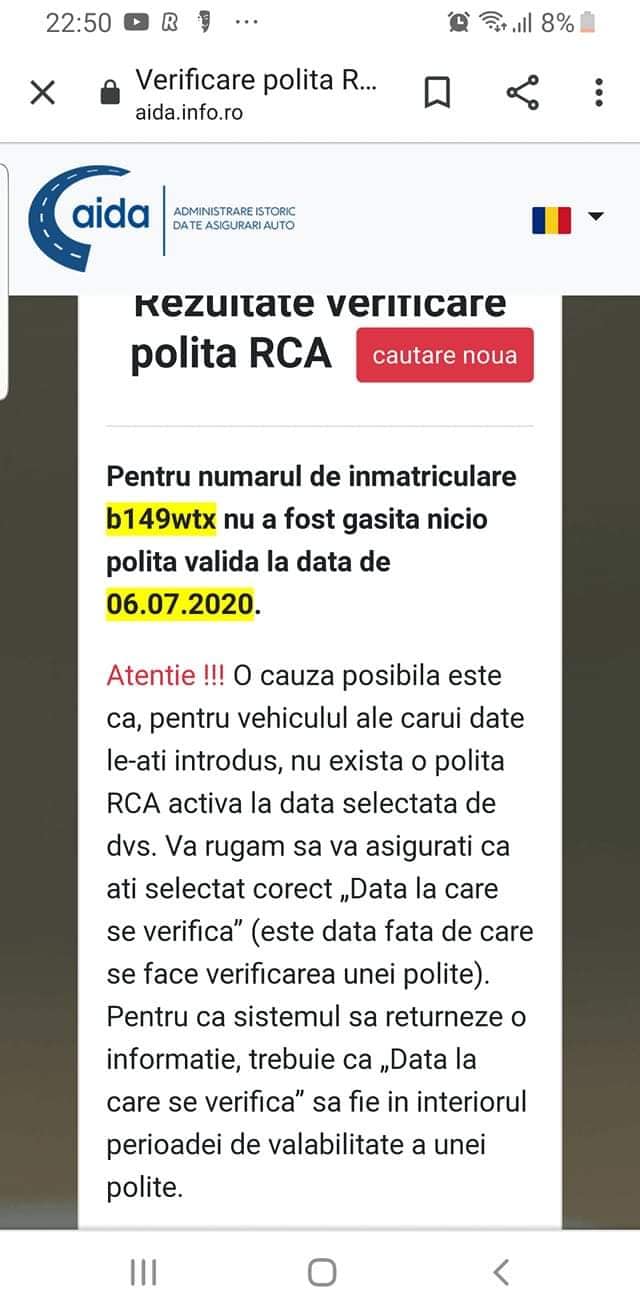
Task: Go back with the system back button
Action: 501,1272
